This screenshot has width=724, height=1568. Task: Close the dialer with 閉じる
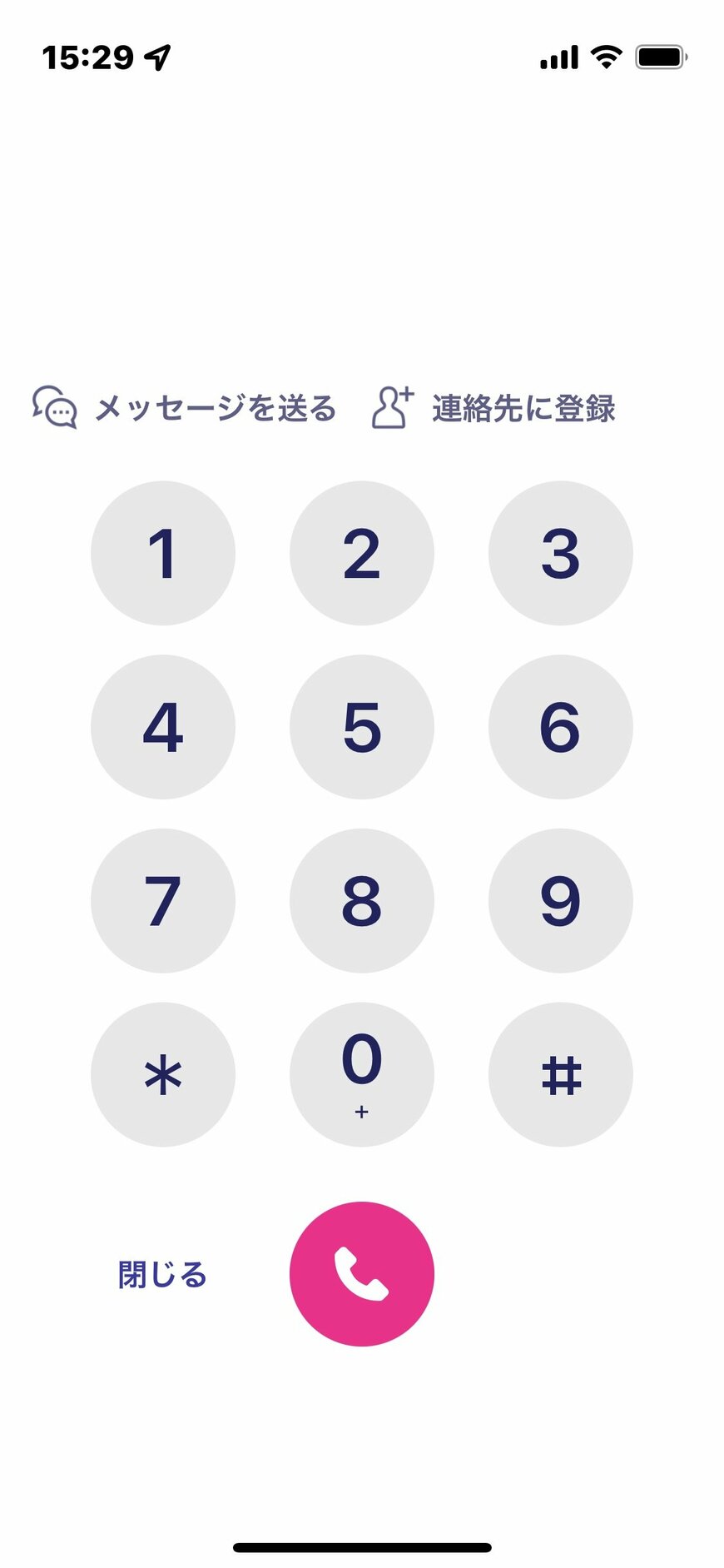[x=162, y=1274]
